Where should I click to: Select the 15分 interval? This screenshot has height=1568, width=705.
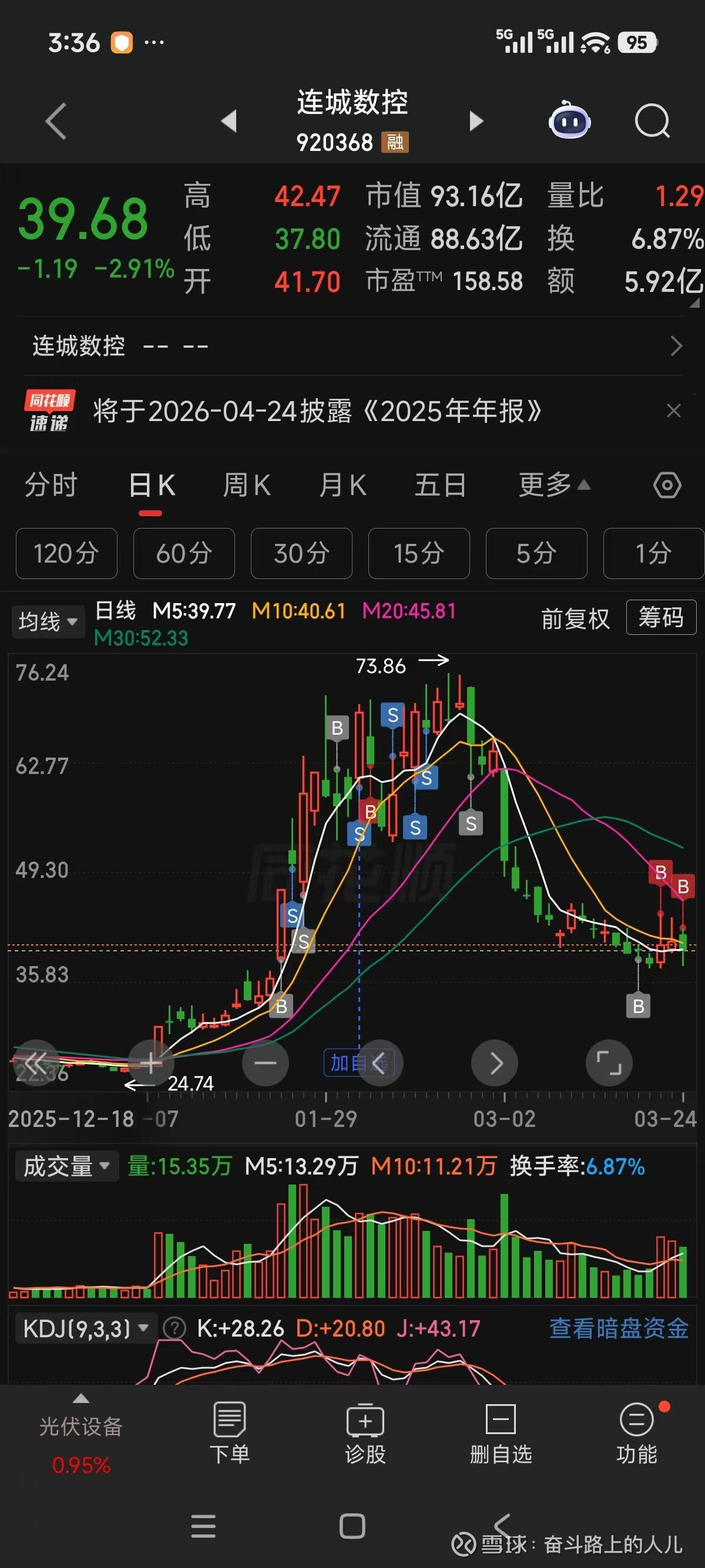tap(419, 553)
